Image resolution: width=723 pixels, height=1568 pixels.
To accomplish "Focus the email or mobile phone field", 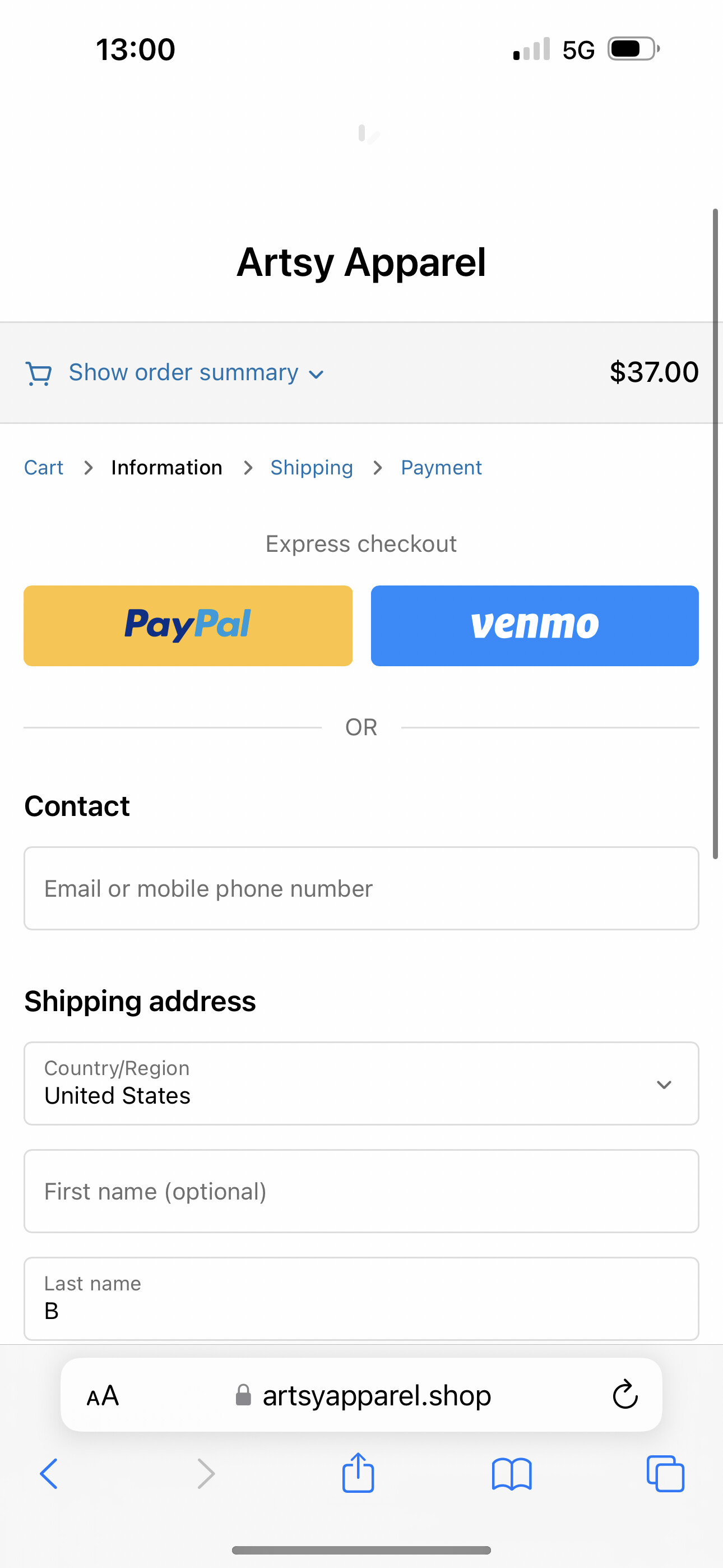I will pos(361,889).
